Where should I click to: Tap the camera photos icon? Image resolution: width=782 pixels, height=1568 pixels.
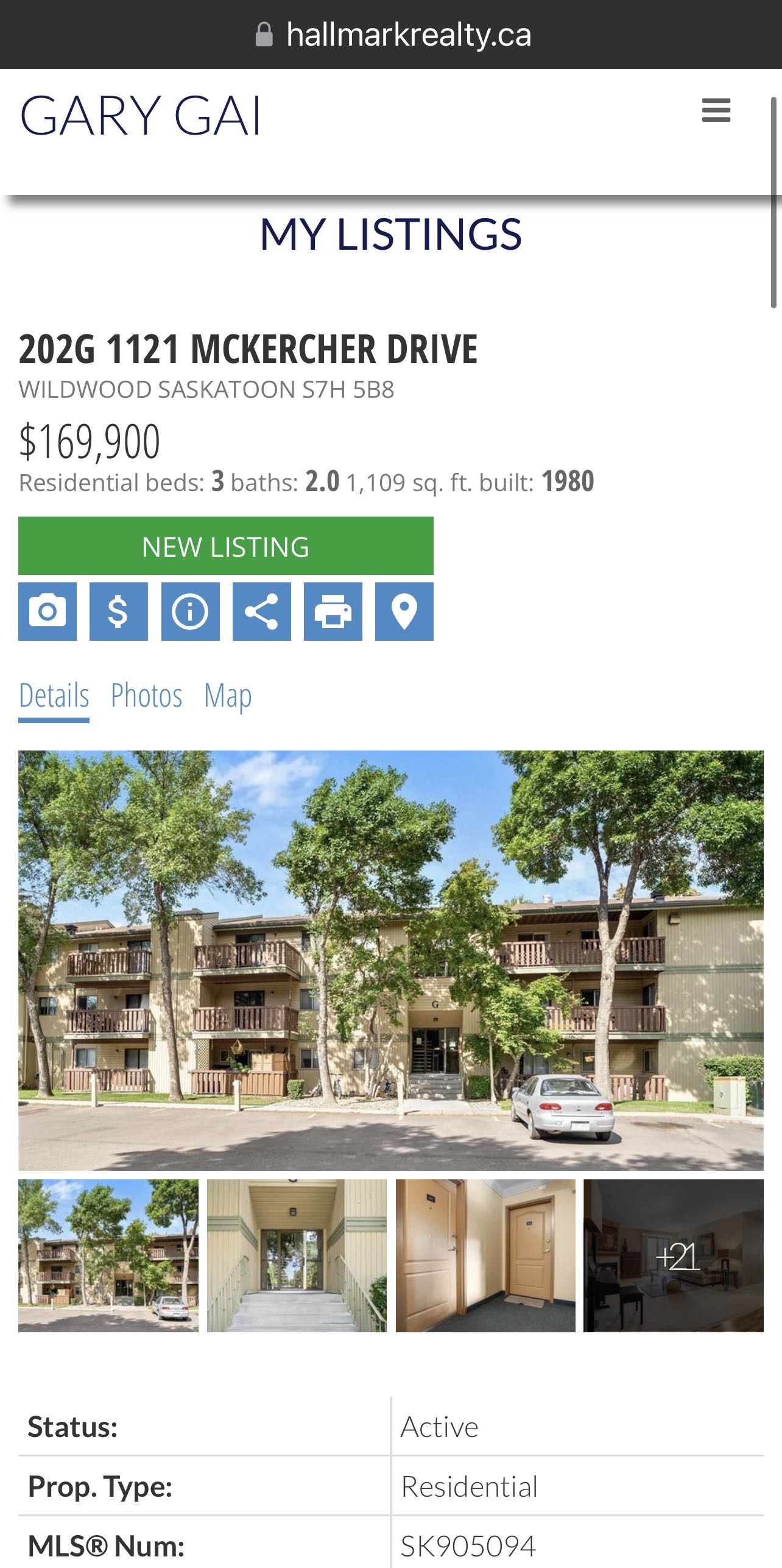[x=48, y=611]
